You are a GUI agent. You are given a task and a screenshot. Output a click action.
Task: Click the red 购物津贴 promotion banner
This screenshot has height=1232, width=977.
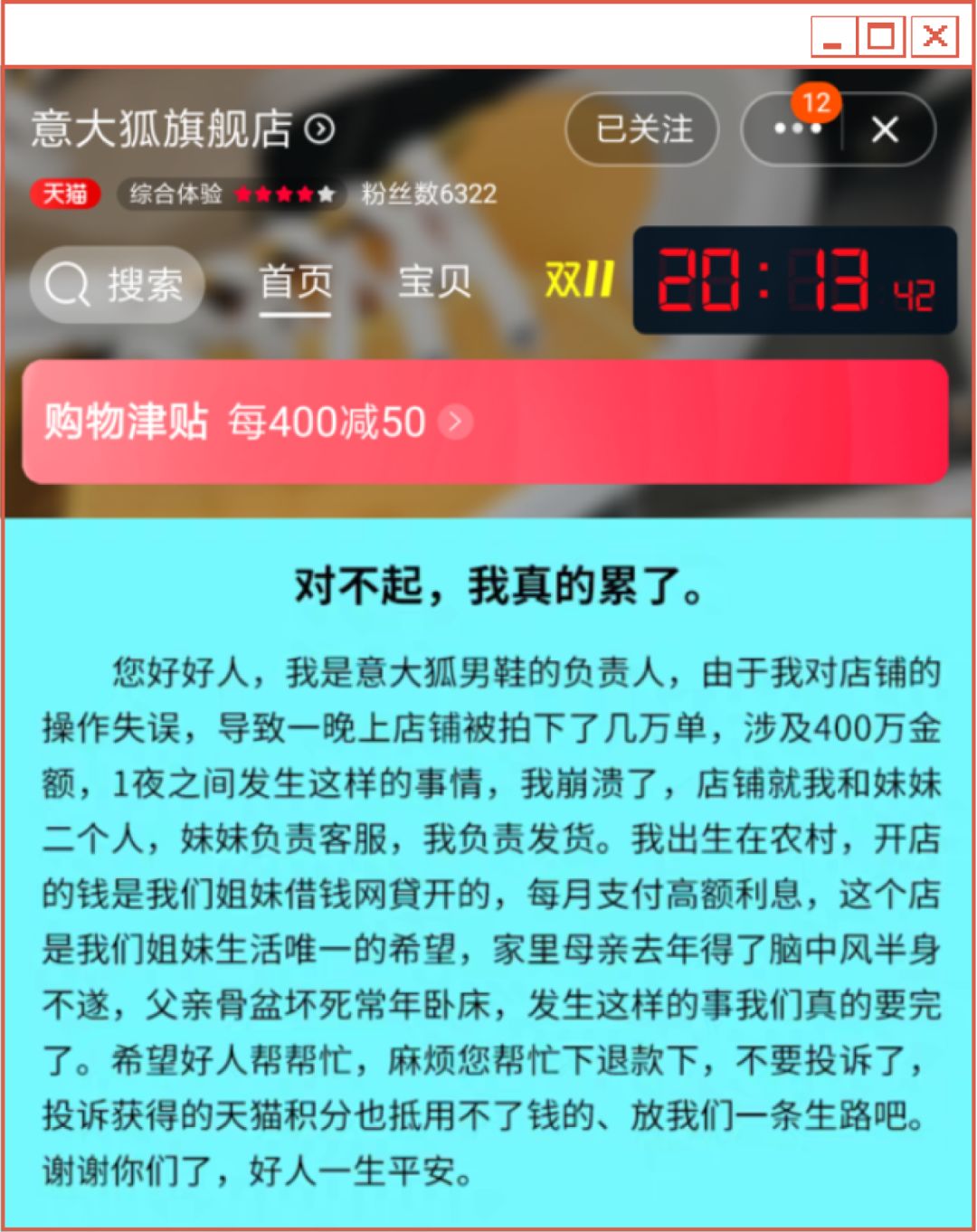(x=488, y=422)
